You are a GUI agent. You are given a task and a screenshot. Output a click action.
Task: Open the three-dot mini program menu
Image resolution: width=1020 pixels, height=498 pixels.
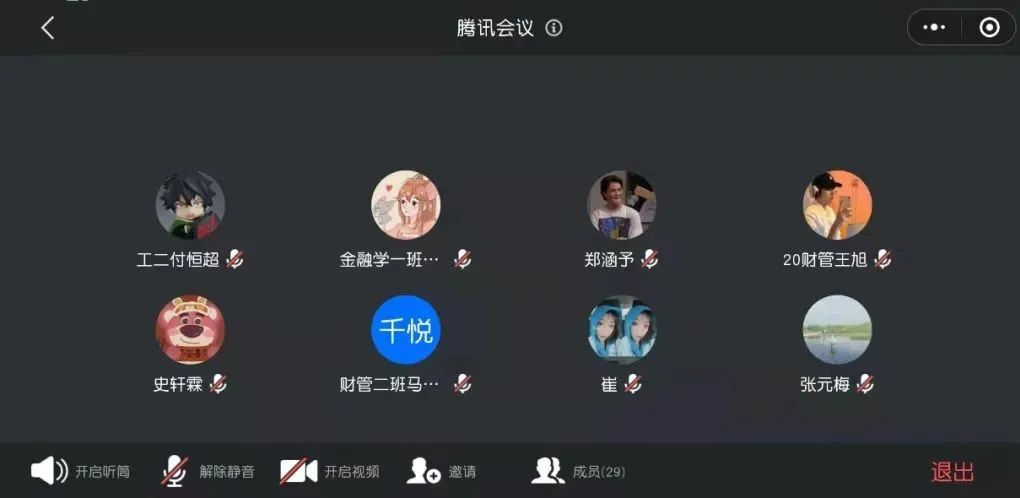click(x=934, y=28)
